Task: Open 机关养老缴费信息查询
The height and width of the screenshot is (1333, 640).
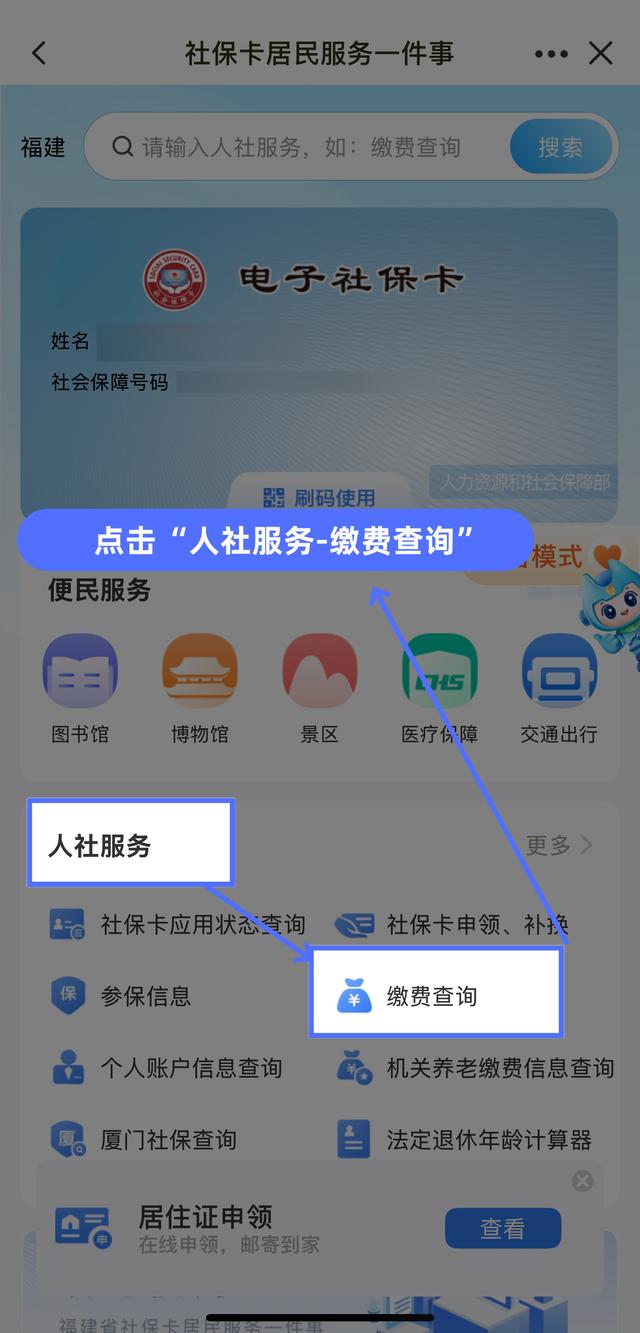Action: (x=476, y=1068)
